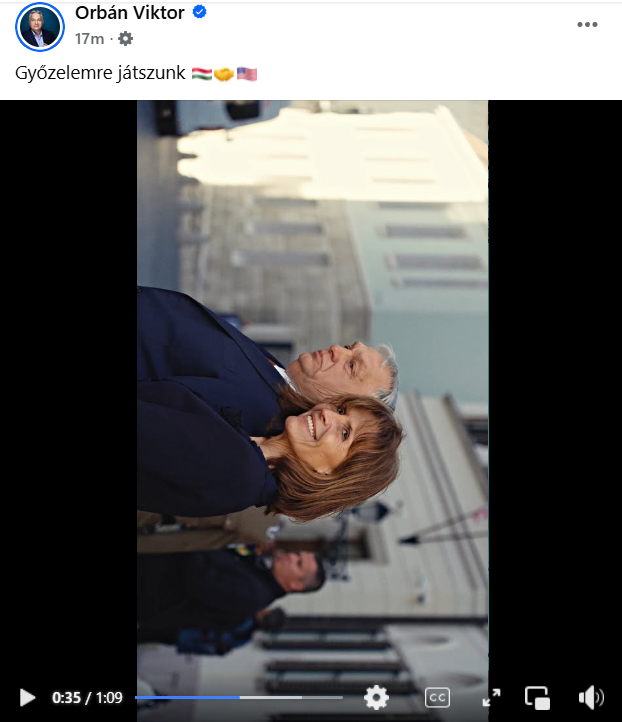622x722 pixels.
Task: Mute the video sound
Action: tap(591, 697)
